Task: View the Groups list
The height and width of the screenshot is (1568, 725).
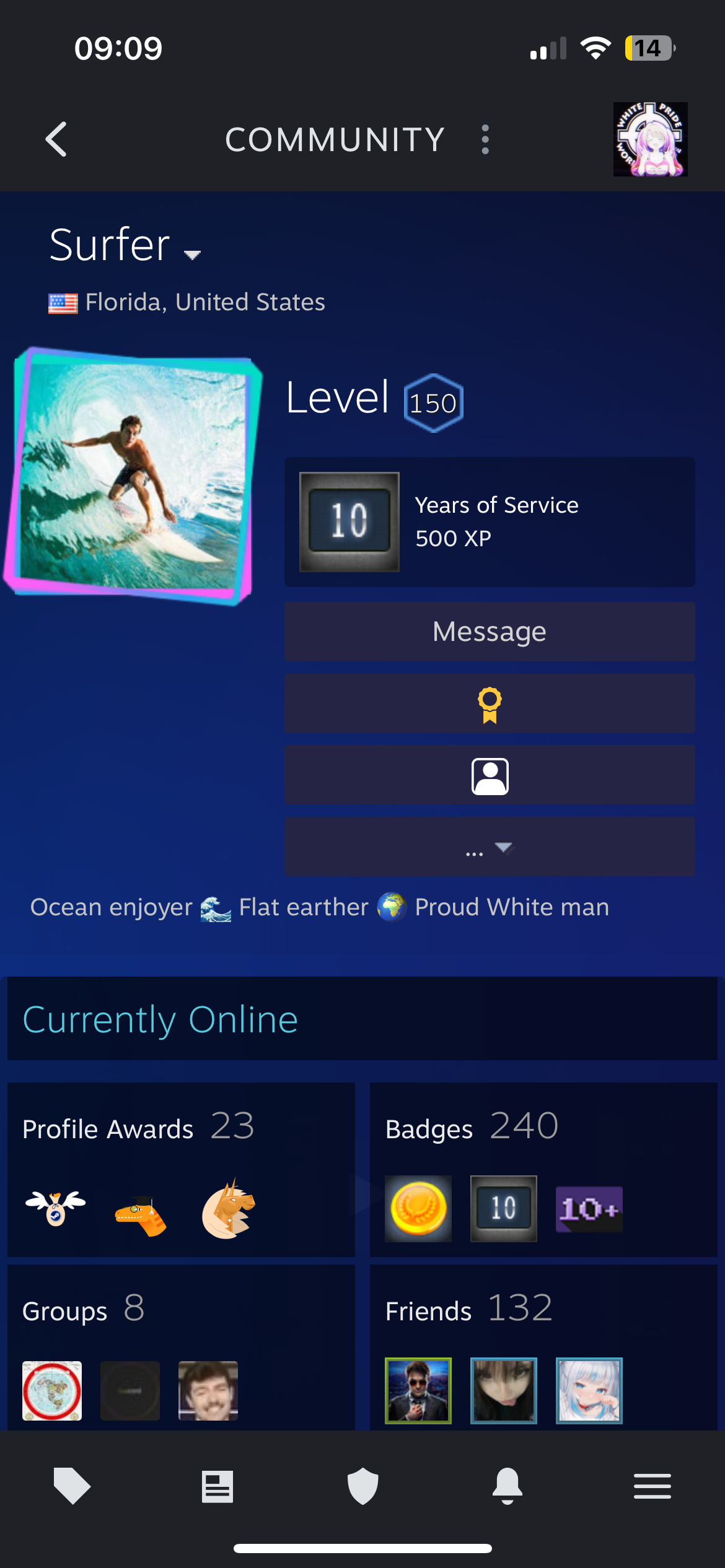Action: pyautogui.click(x=83, y=1309)
